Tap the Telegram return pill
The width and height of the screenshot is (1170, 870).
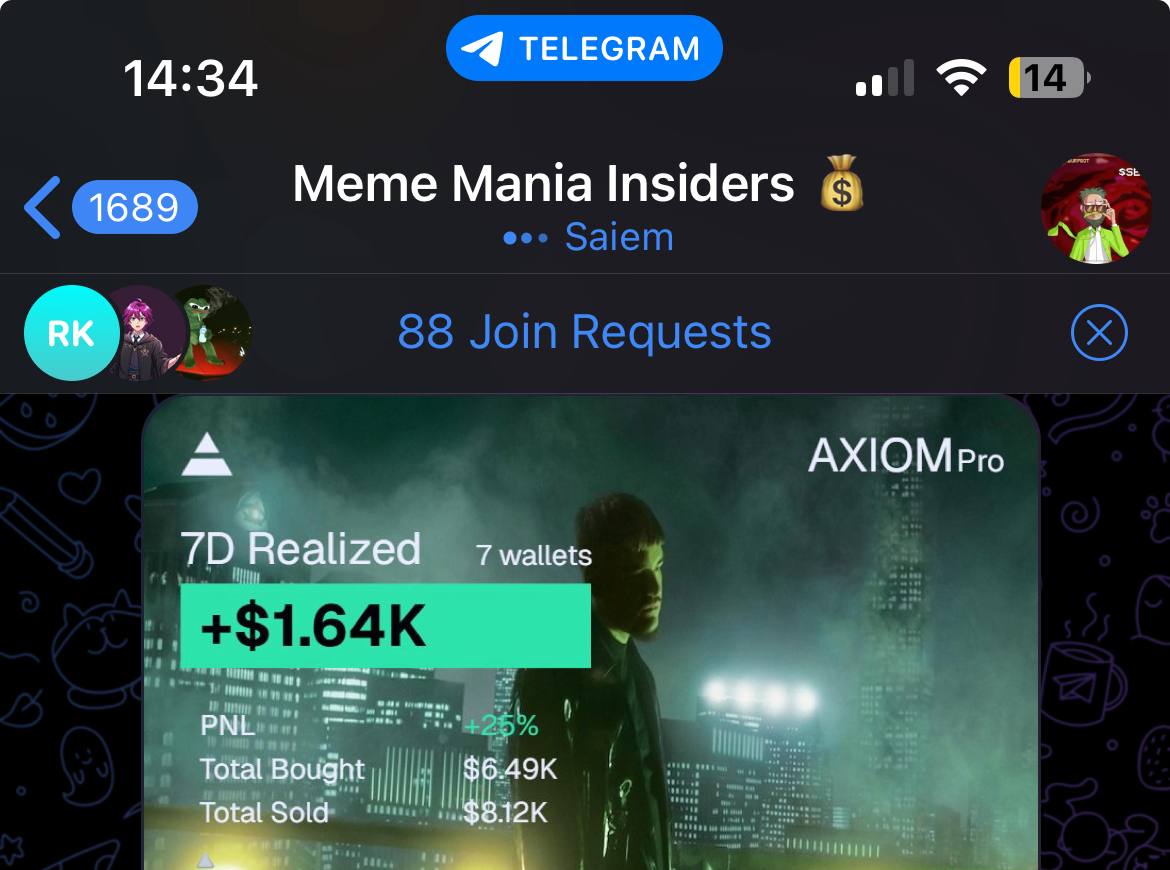coord(584,48)
